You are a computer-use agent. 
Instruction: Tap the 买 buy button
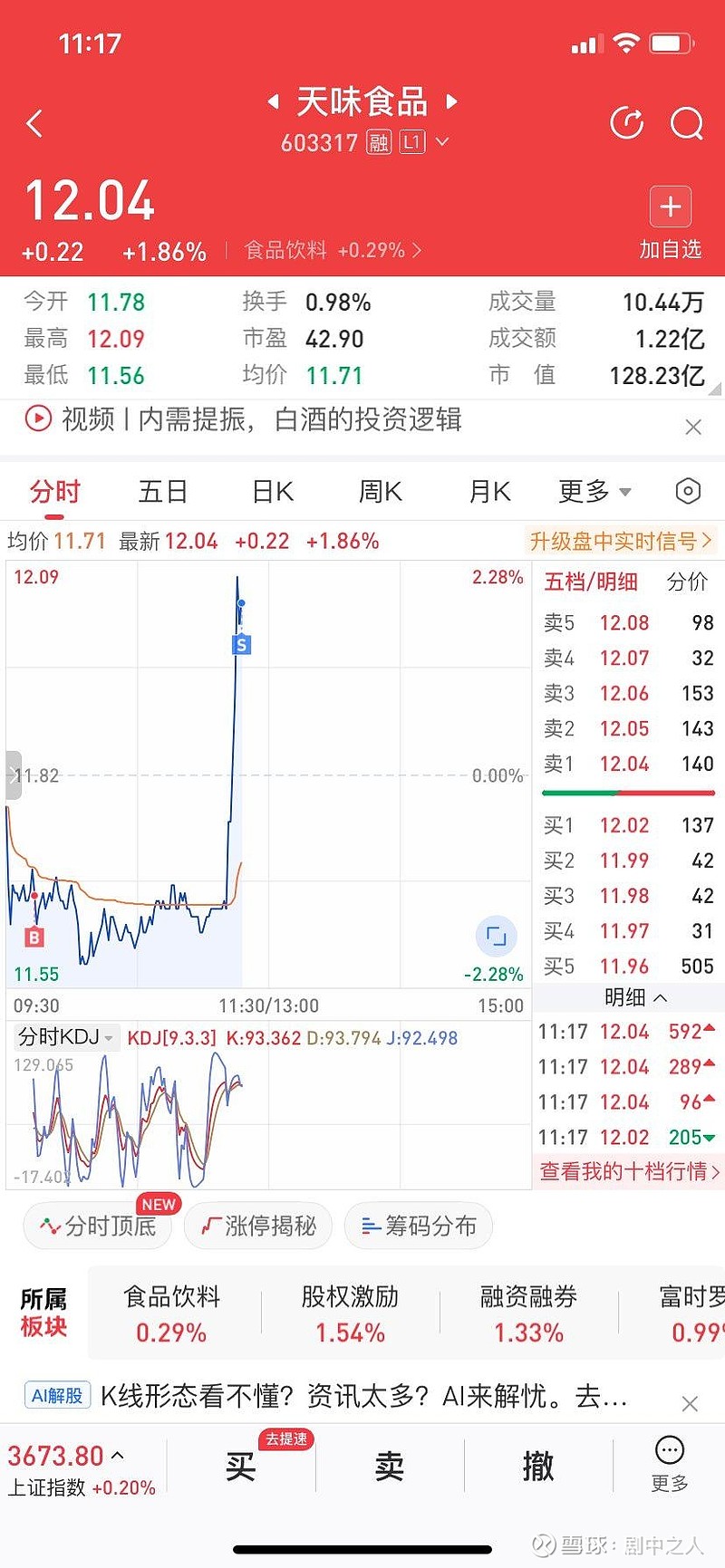(x=241, y=1466)
